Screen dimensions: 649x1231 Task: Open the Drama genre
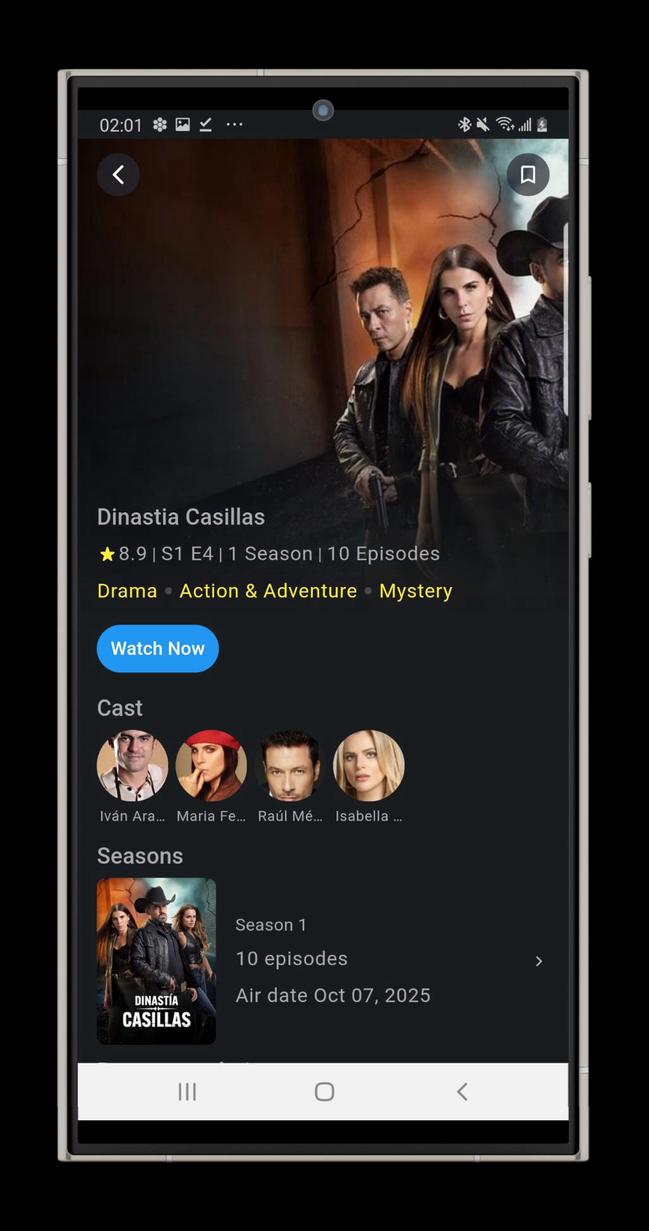point(127,591)
